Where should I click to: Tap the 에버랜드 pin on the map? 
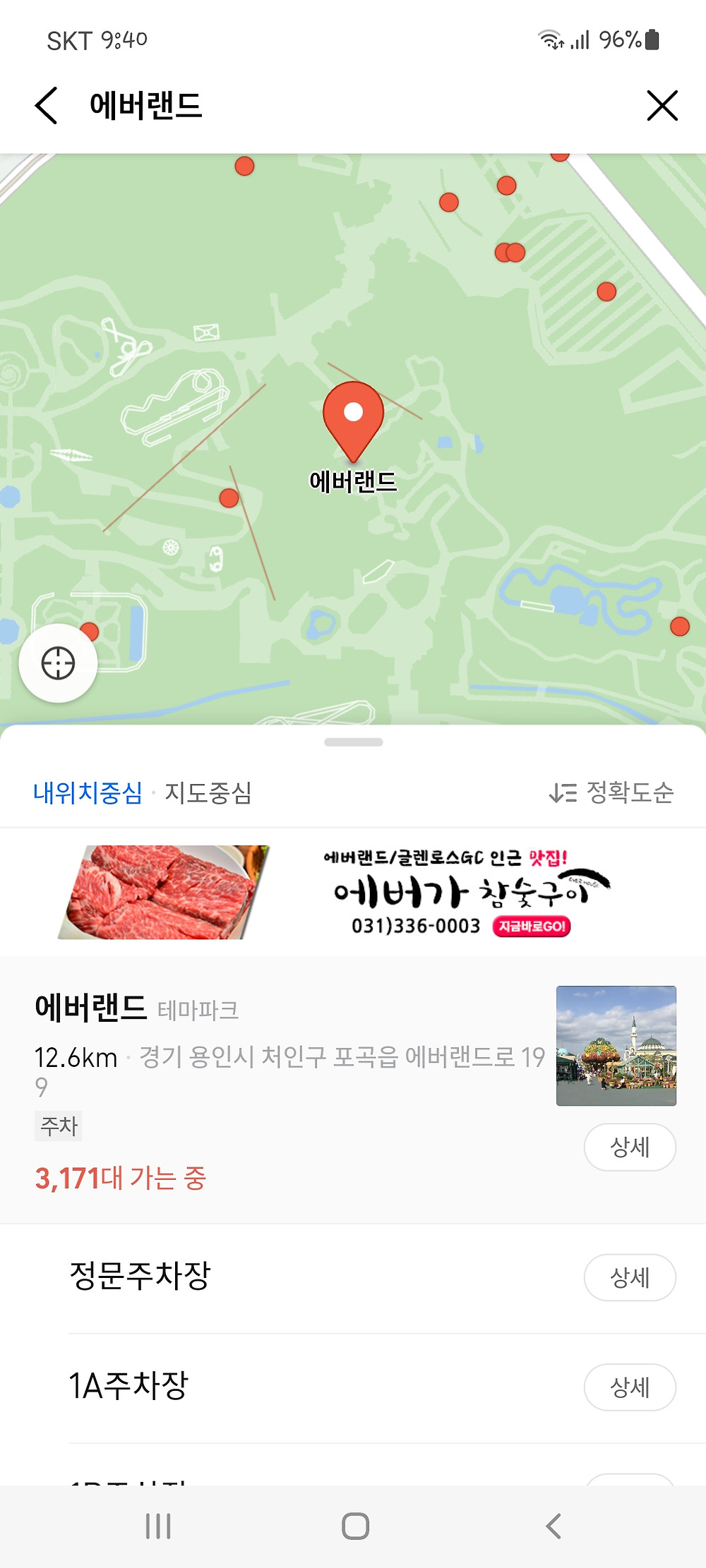pos(353,418)
